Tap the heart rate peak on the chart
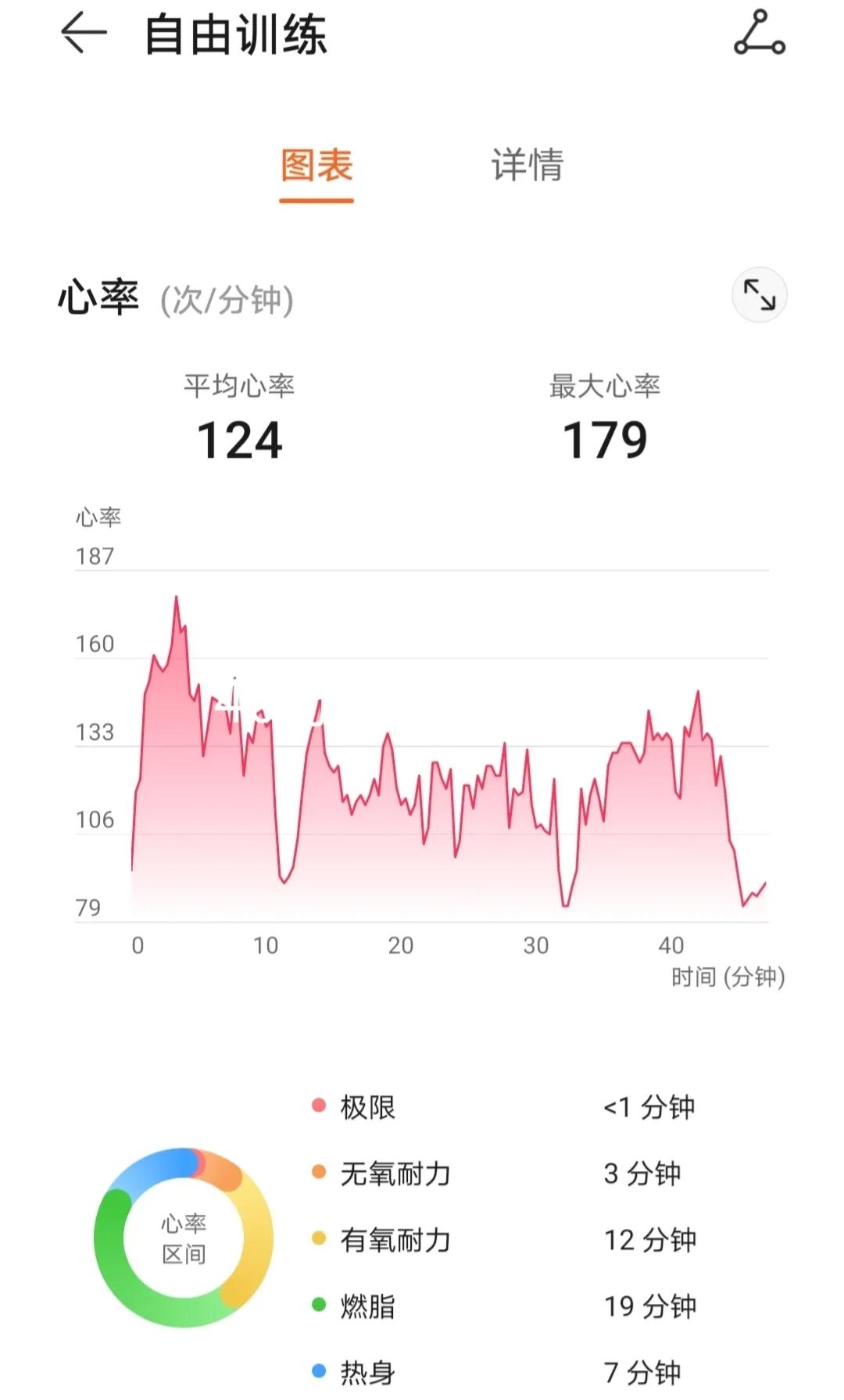The width and height of the screenshot is (844, 1400). coord(176,598)
